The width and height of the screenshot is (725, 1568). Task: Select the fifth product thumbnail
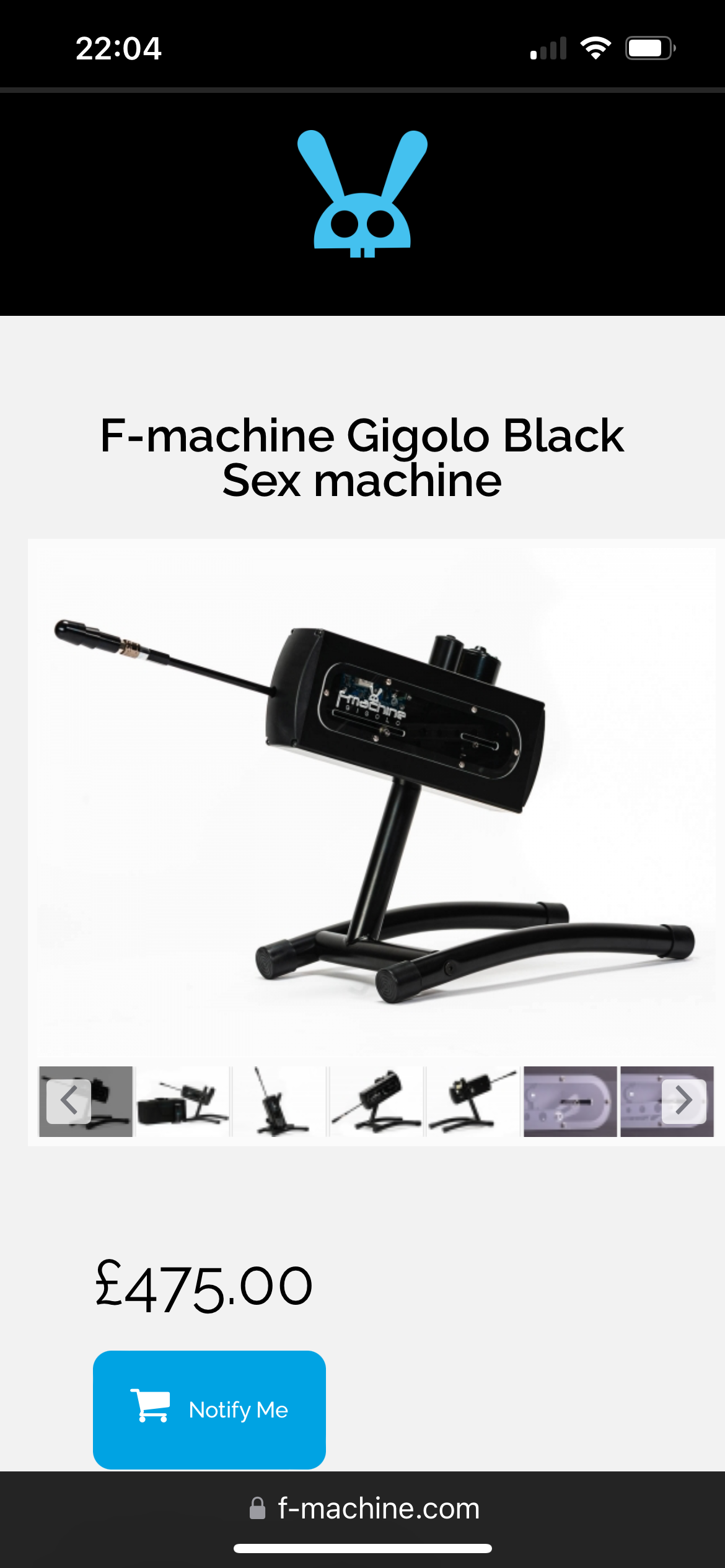[473, 1101]
